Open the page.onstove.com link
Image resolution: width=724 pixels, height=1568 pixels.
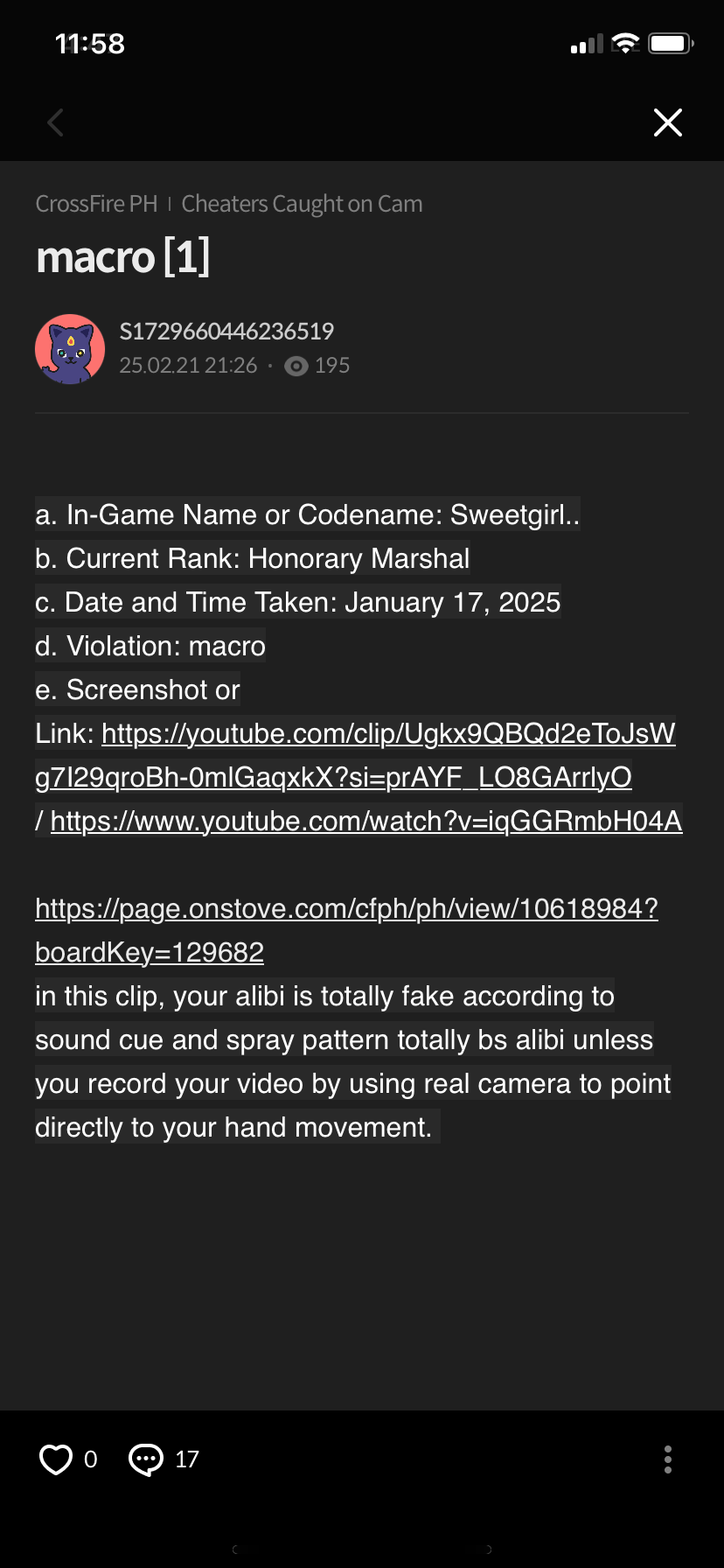pos(346,930)
